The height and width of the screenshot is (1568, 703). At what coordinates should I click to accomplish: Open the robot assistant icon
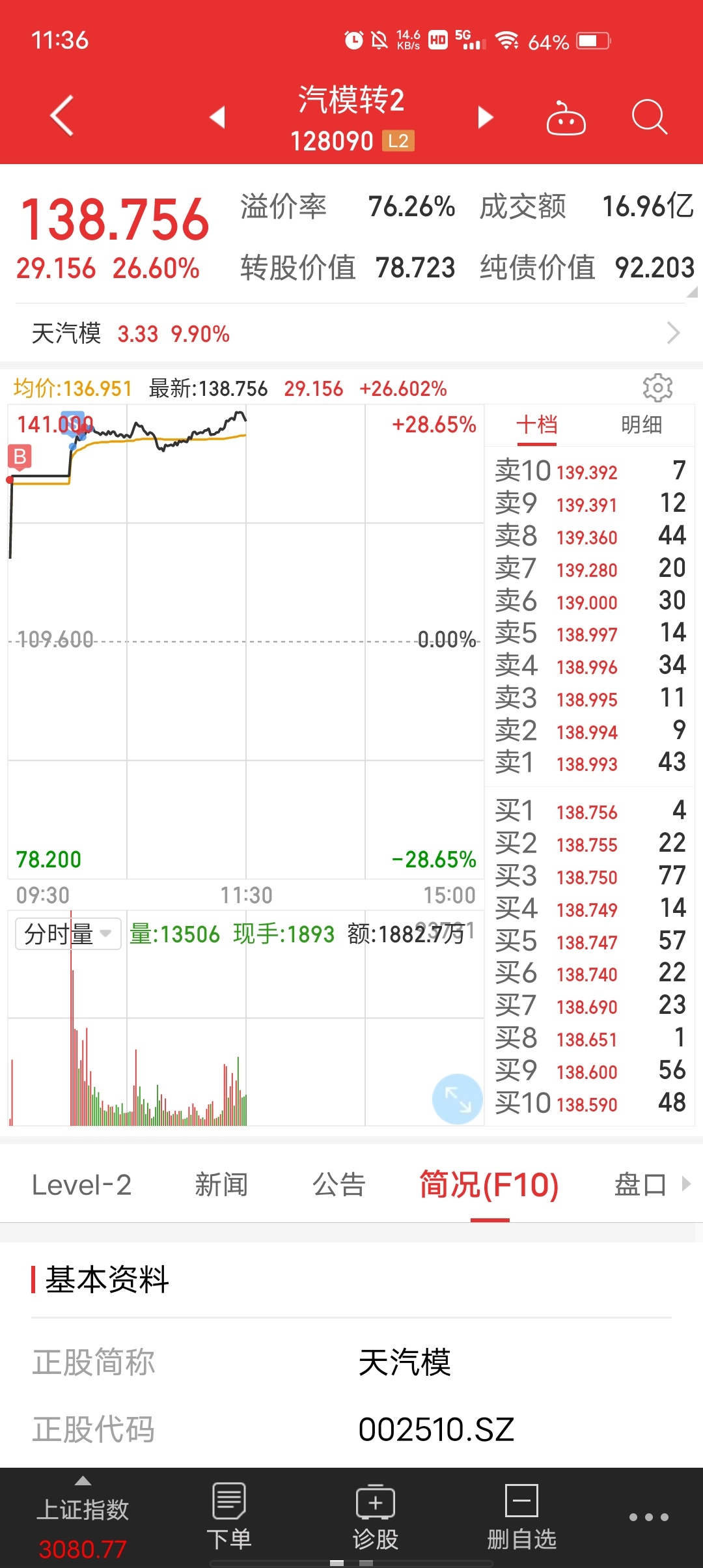click(566, 117)
